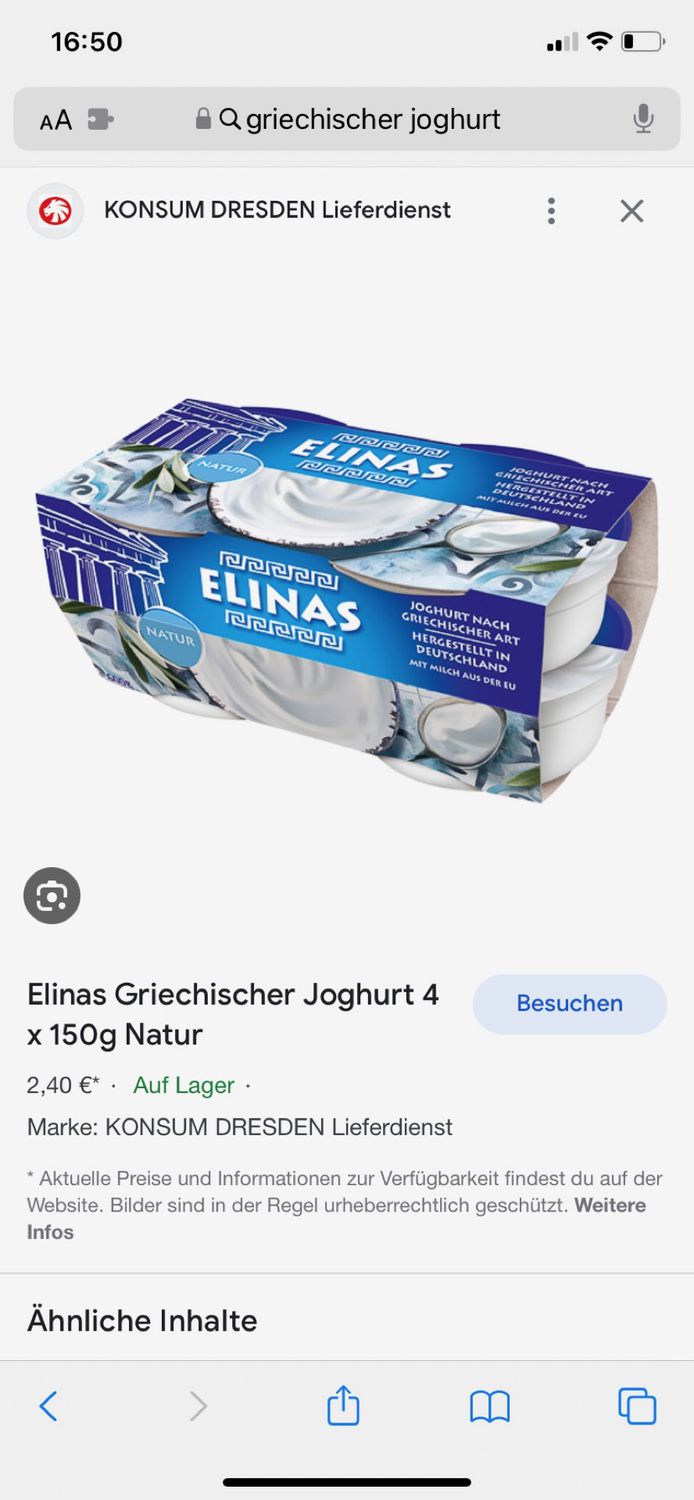Viewport: 694px width, 1500px height.
Task: Open the three-dot overflow menu
Action: pyautogui.click(x=551, y=210)
